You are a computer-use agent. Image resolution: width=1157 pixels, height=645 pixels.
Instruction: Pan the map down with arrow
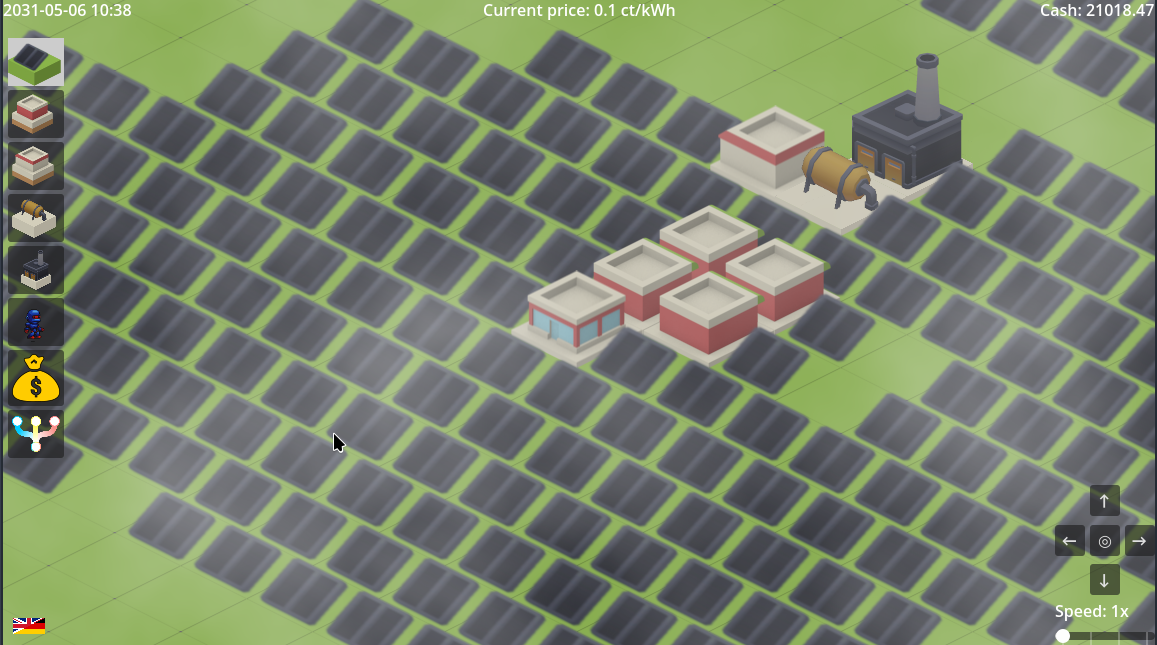tap(1104, 580)
